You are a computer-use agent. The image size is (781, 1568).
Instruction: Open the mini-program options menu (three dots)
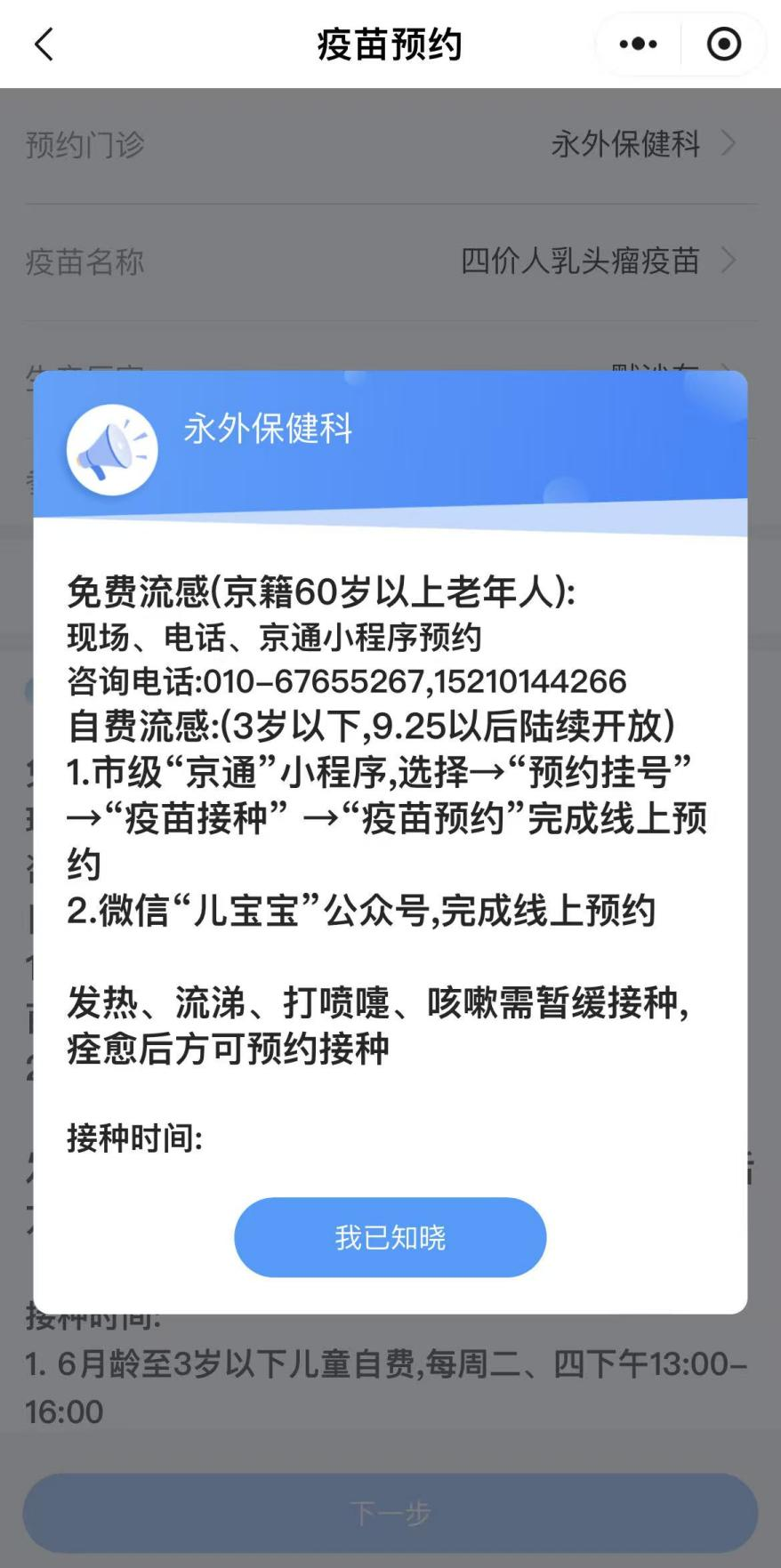tap(637, 43)
